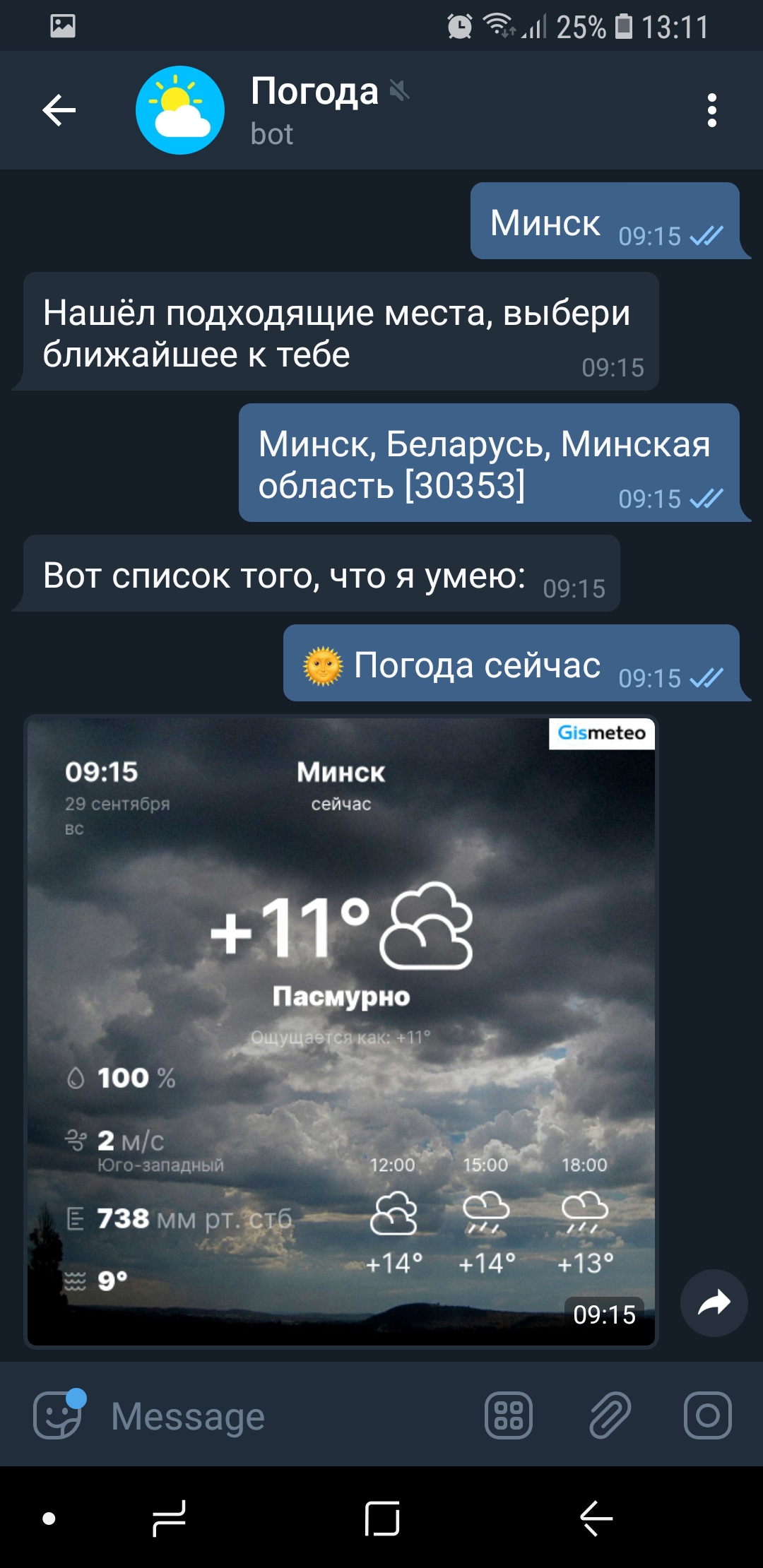Tap the system home button
The width and height of the screenshot is (763, 1568).
[x=382, y=1519]
